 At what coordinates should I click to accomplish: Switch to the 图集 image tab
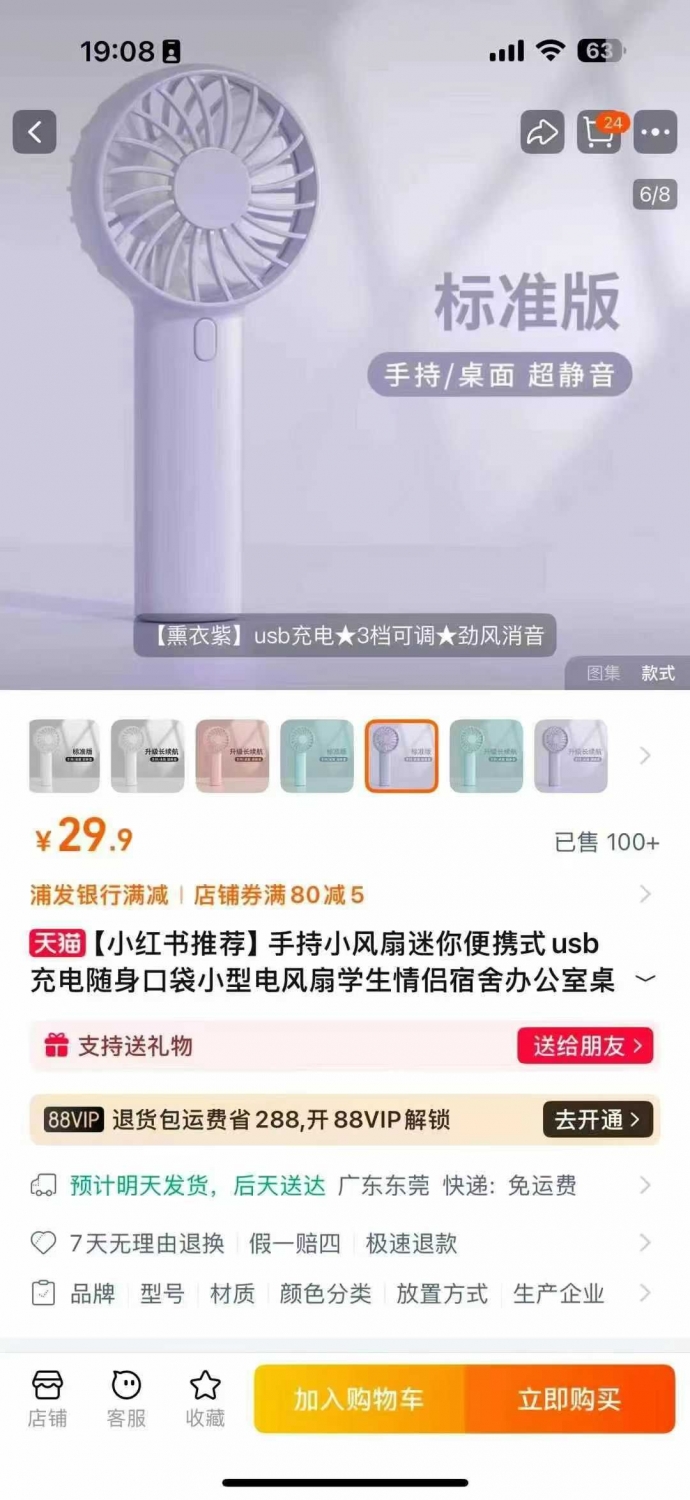pos(603,674)
